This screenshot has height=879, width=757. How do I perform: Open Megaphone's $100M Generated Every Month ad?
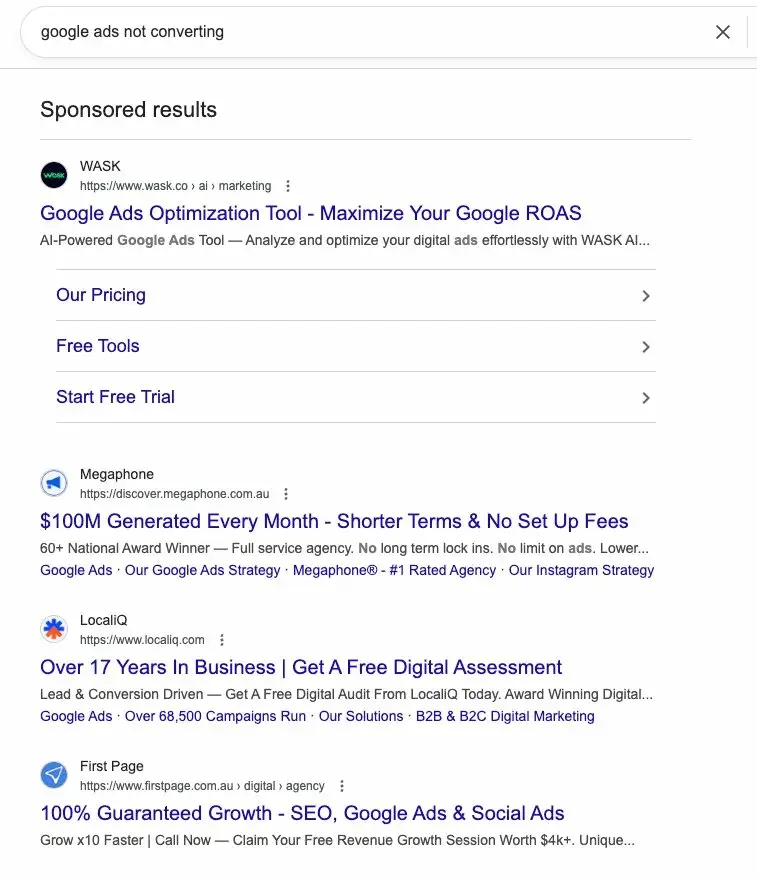click(334, 521)
